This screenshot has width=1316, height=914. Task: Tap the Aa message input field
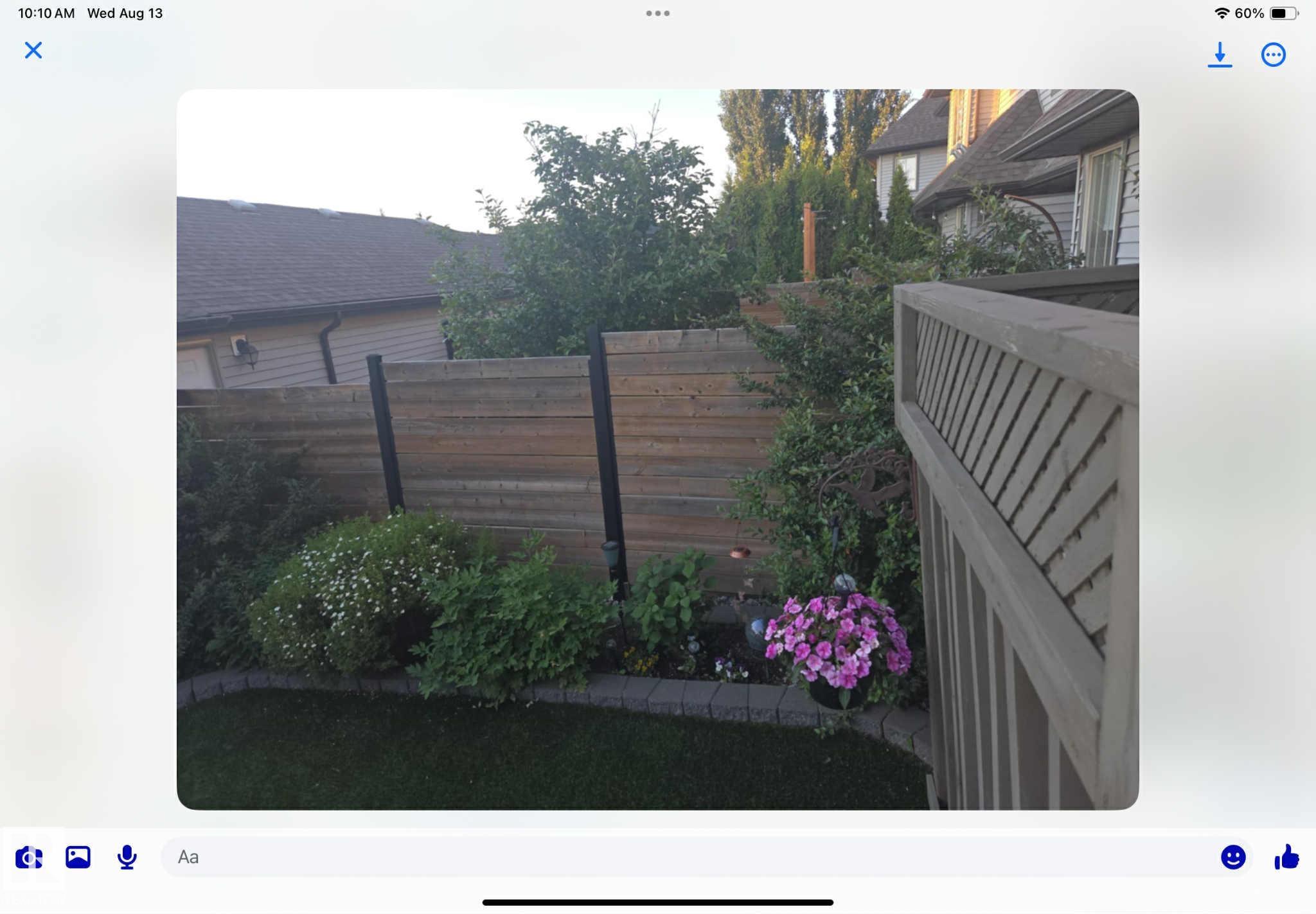(x=643, y=857)
